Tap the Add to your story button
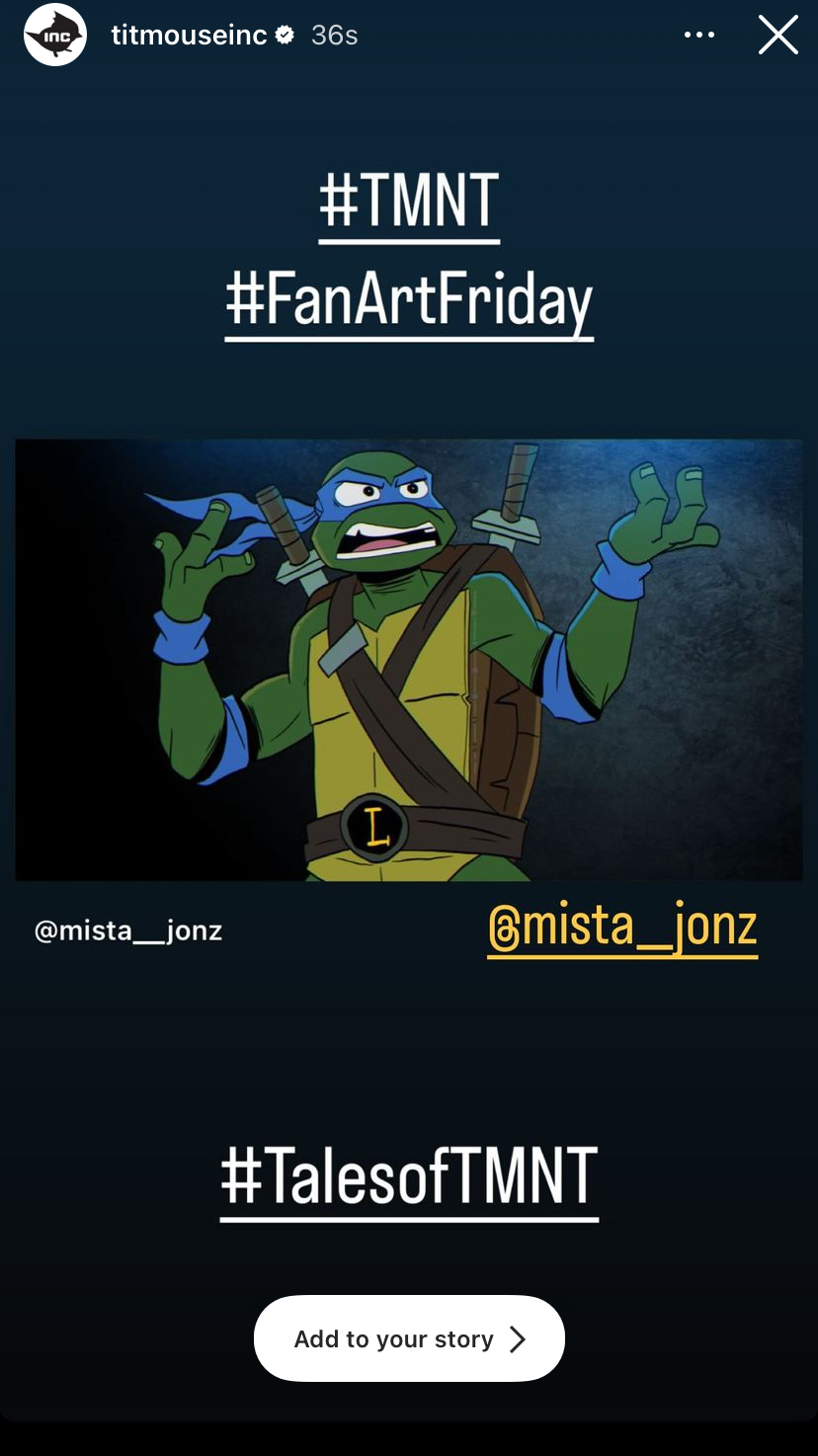This screenshot has width=818, height=1456. pos(409,1338)
